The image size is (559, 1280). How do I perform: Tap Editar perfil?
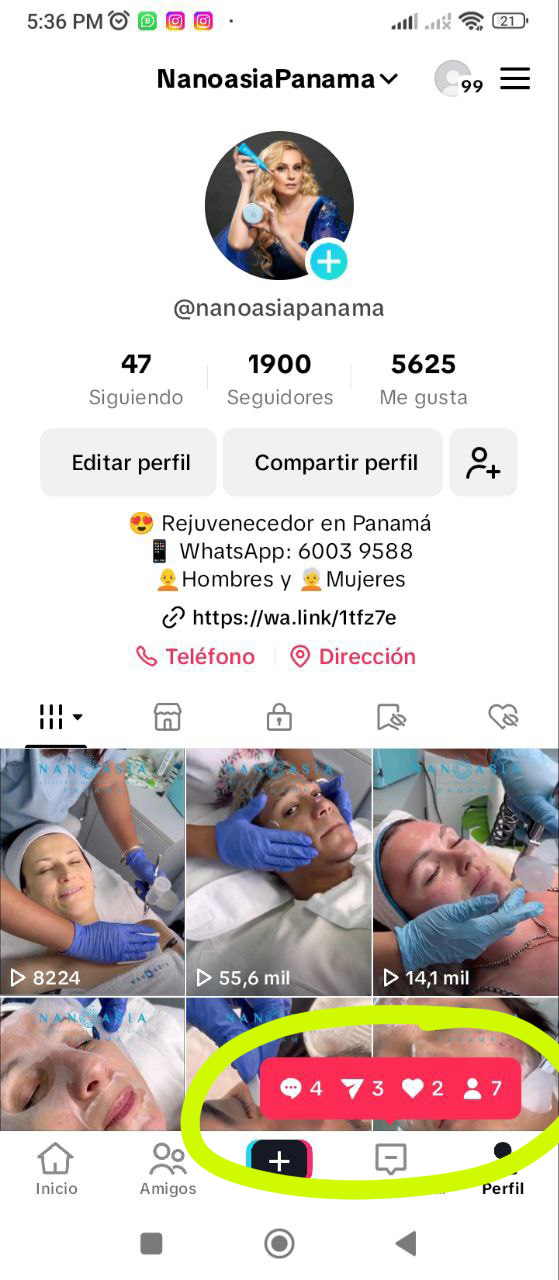pyautogui.click(x=129, y=463)
